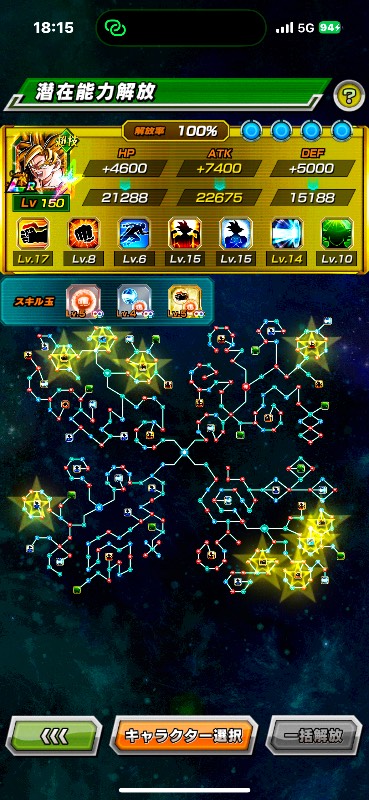
Task: Open the first skill orb Lv.5
Action: point(83,302)
